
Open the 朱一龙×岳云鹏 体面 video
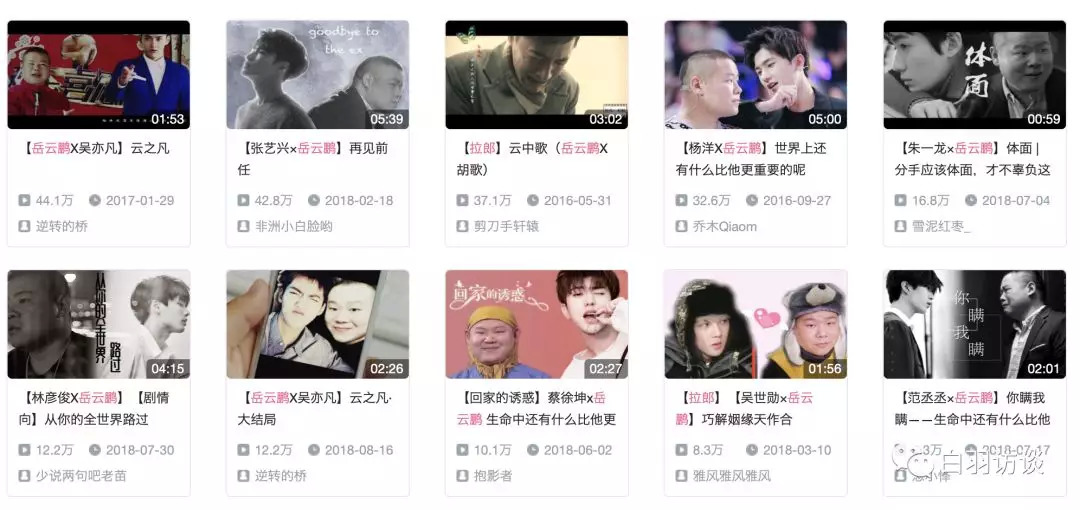coord(974,76)
